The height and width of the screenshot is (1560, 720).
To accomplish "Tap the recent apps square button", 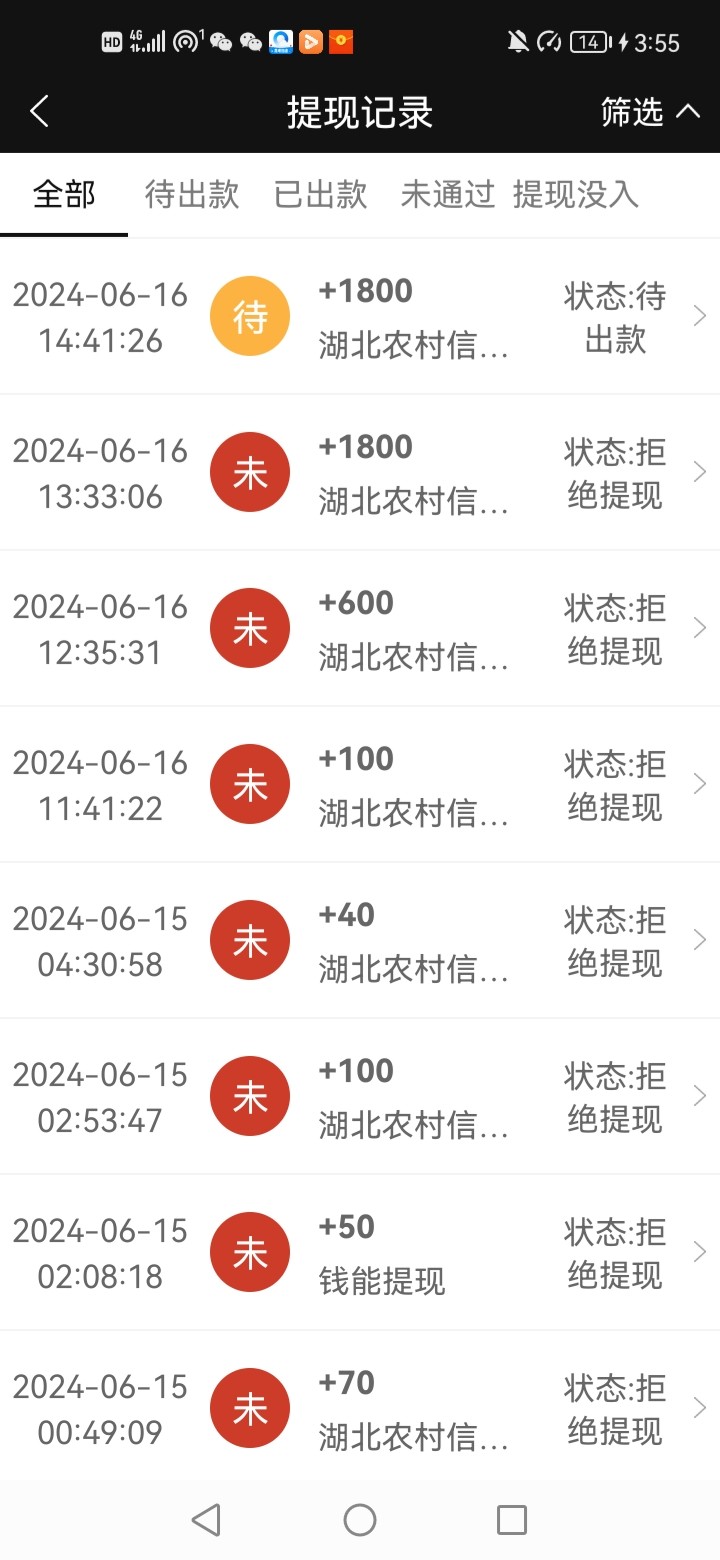I will [511, 1519].
